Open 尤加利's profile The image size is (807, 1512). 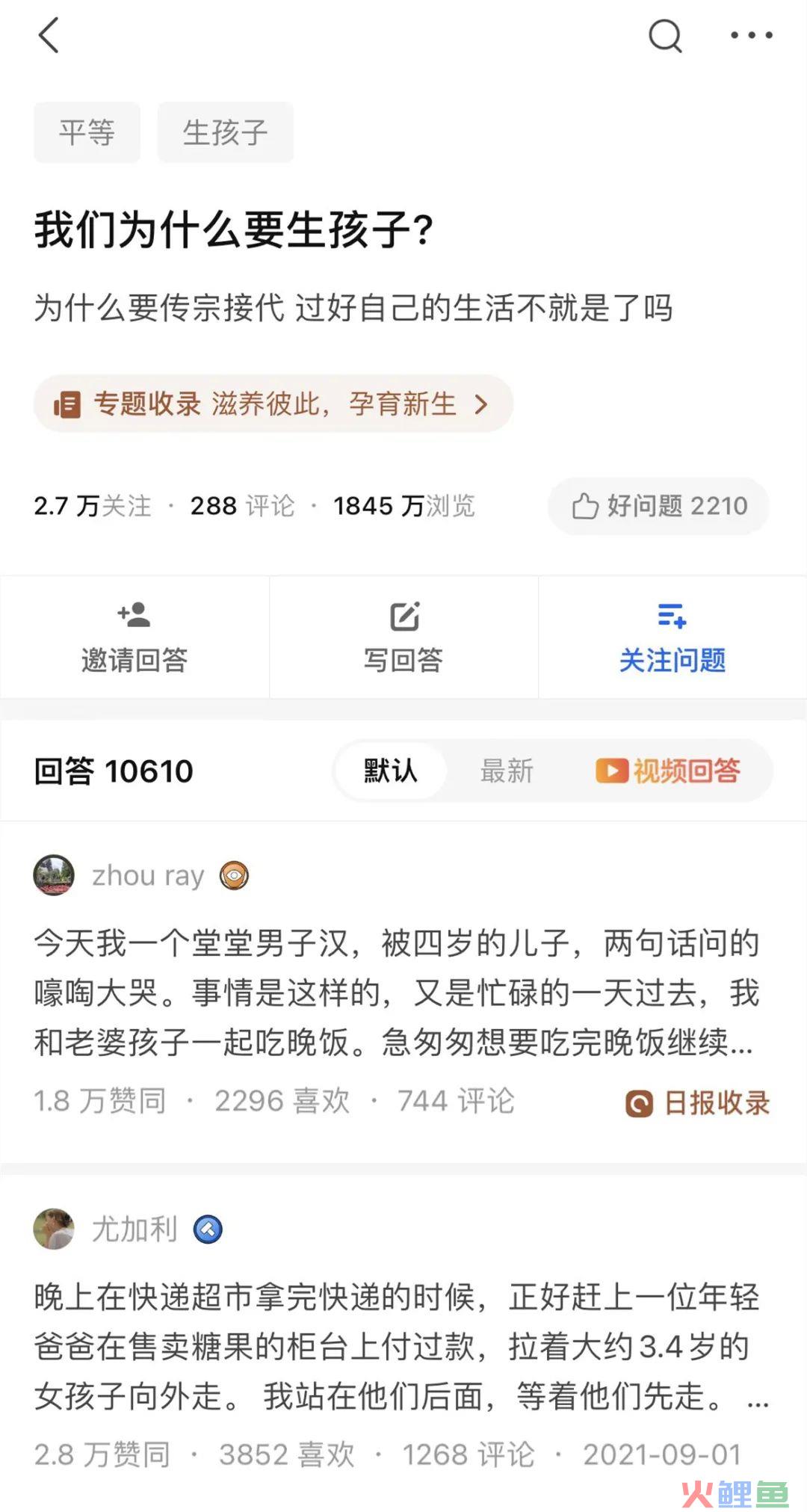[134, 1229]
